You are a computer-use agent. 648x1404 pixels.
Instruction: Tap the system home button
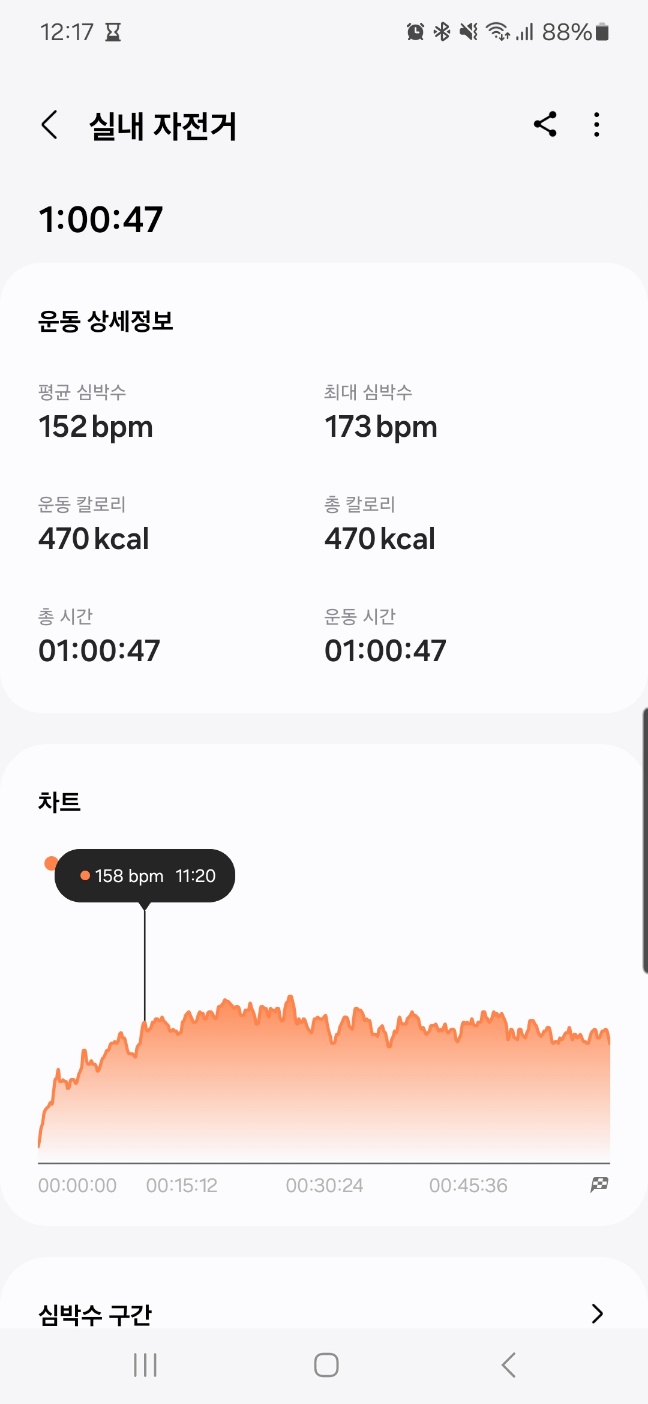click(x=325, y=1365)
